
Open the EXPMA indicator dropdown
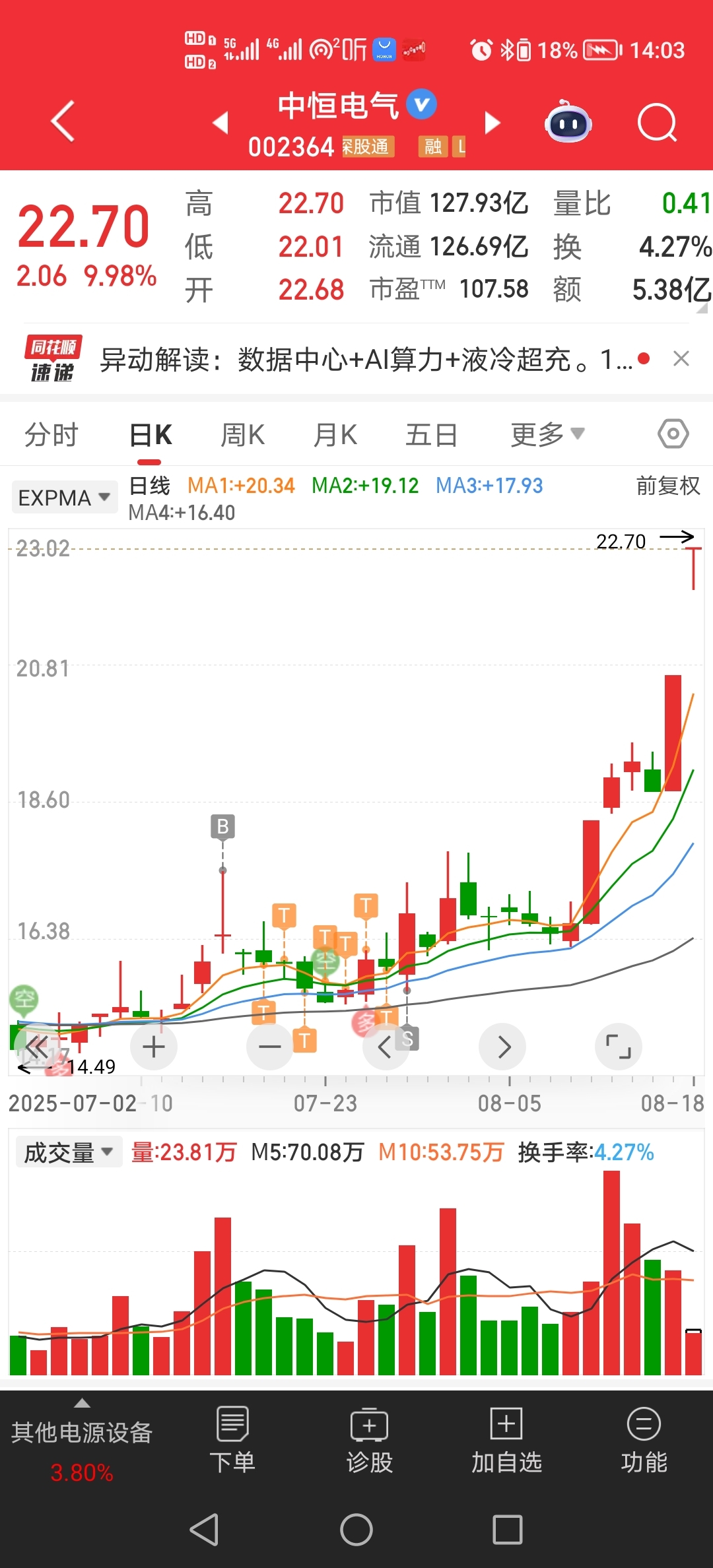click(65, 497)
